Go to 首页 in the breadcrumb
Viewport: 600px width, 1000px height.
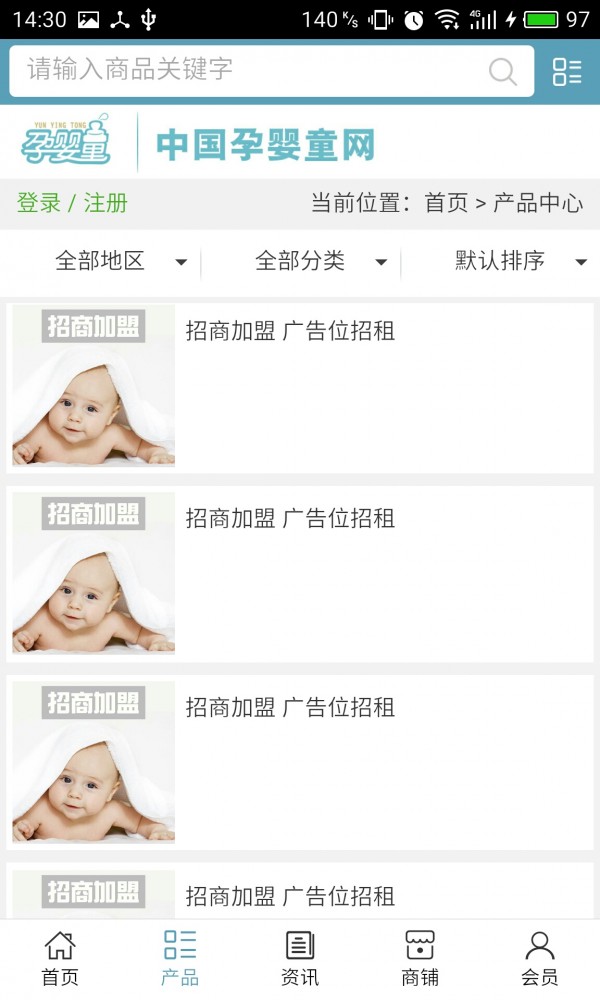coord(446,203)
